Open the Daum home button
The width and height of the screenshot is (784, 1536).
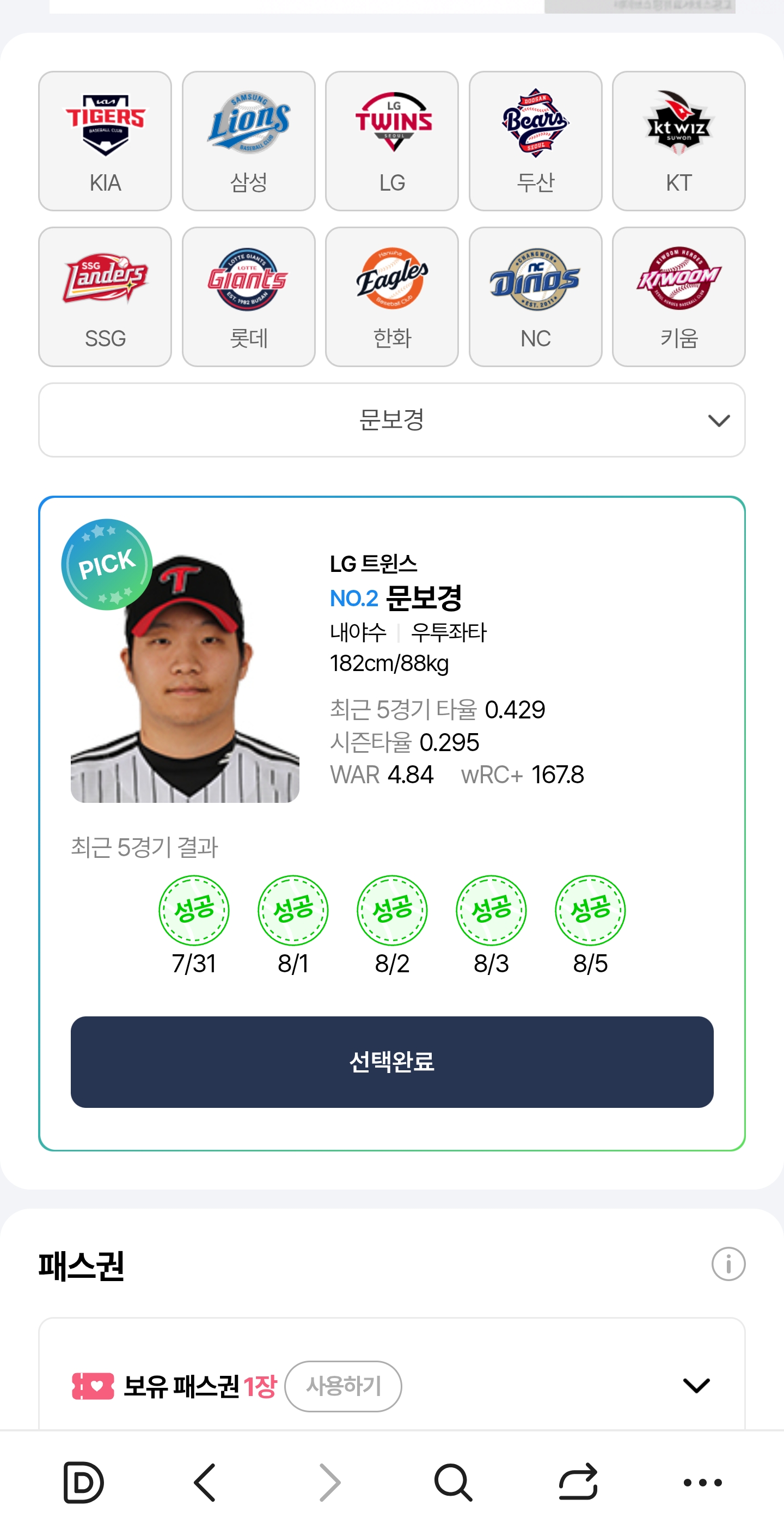(83, 1482)
